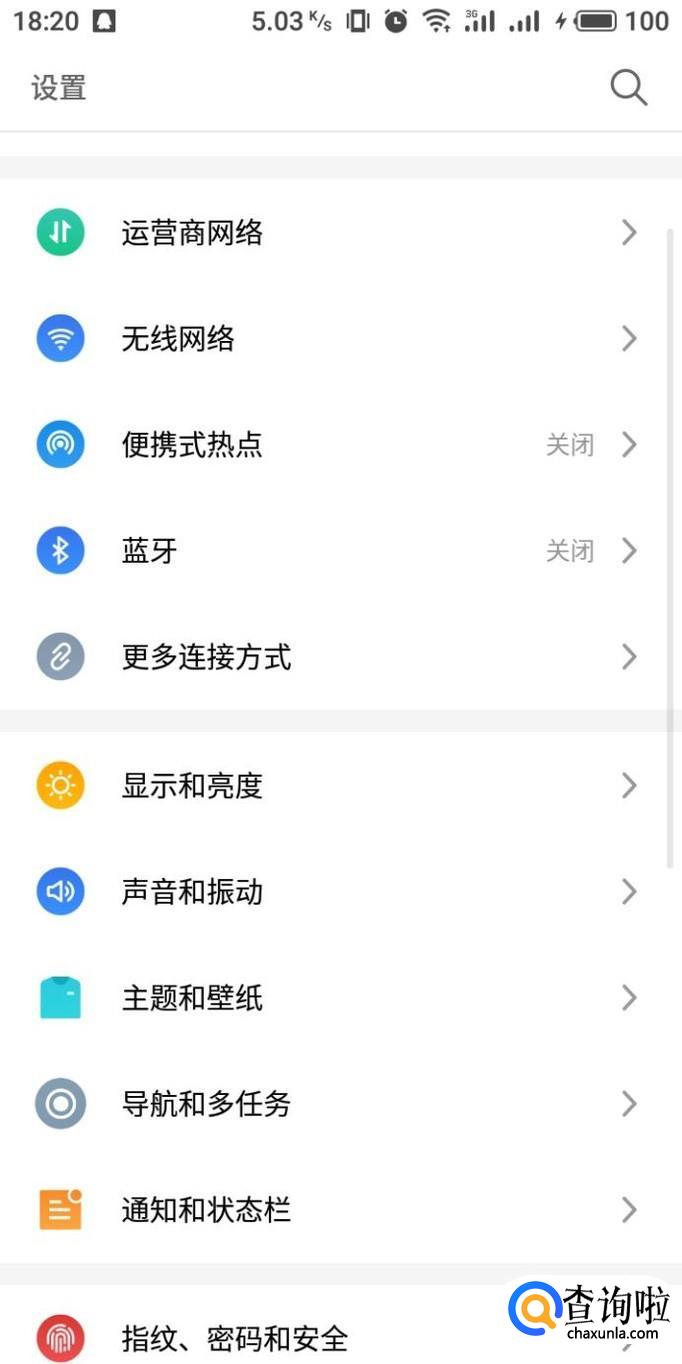682x1364 pixels.
Task: Open the settings search icon
Action: pos(628,88)
